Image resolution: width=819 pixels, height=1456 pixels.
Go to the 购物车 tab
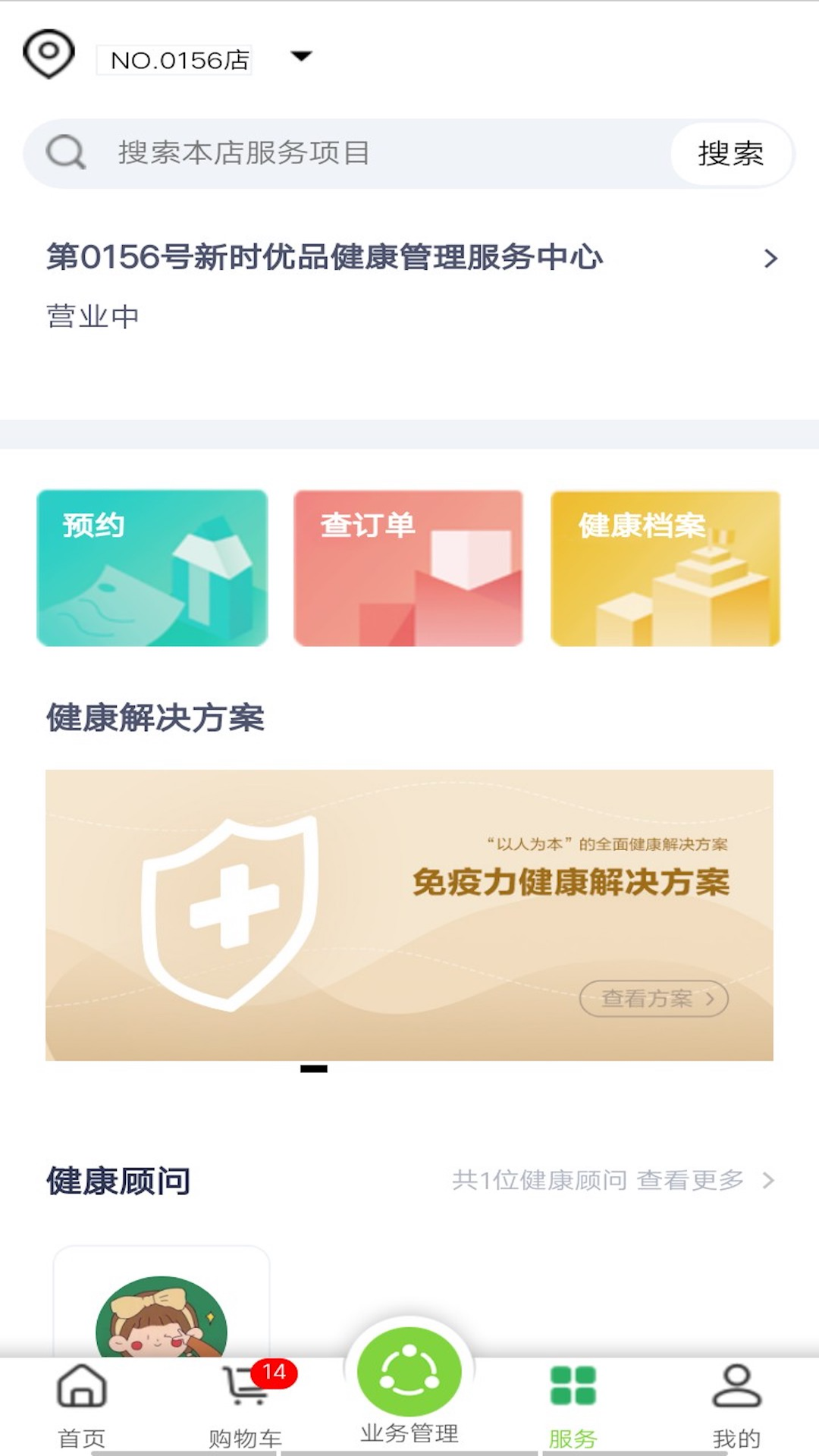tap(246, 1404)
